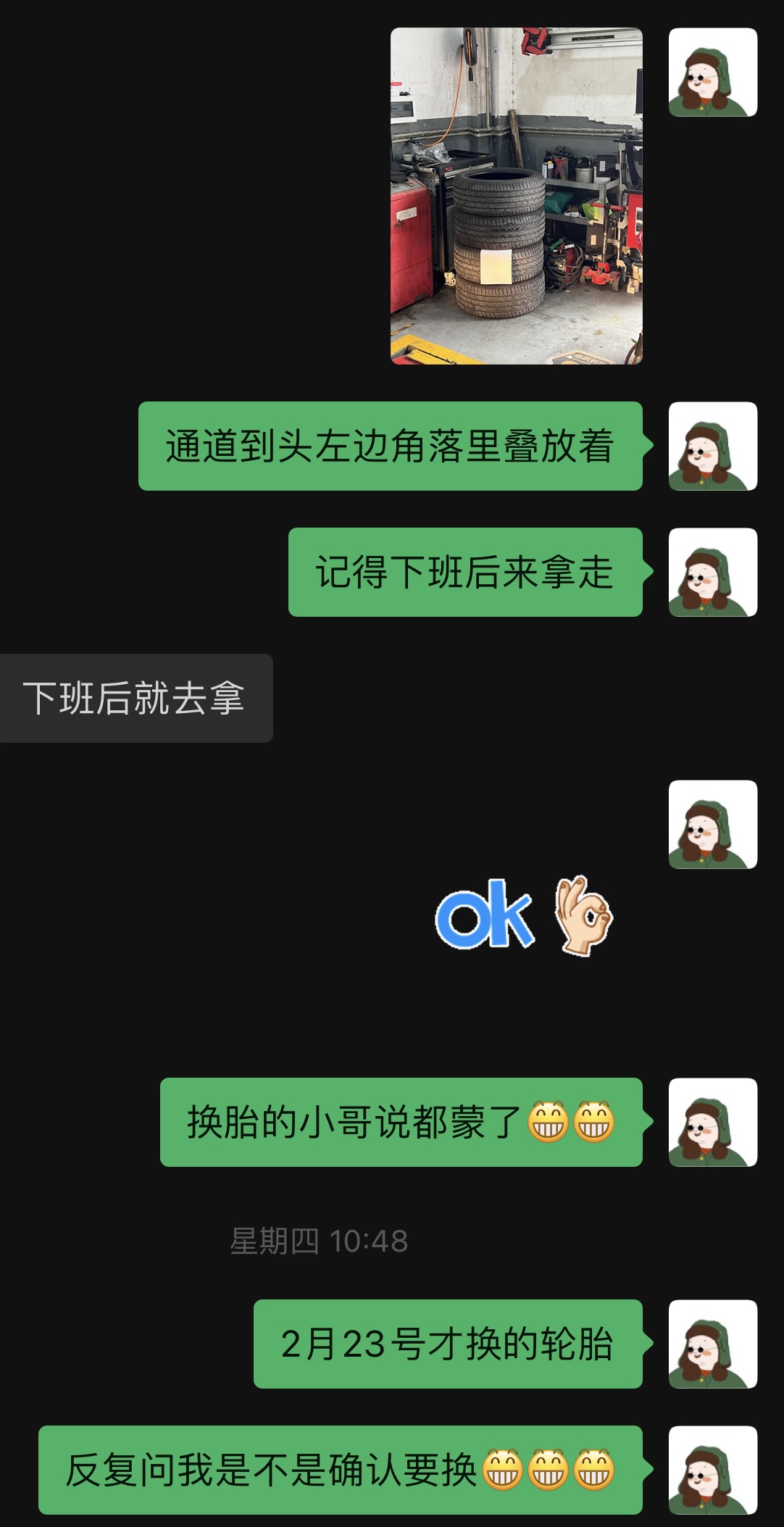Click the standalone avatar above the ok sticker

(x=712, y=826)
